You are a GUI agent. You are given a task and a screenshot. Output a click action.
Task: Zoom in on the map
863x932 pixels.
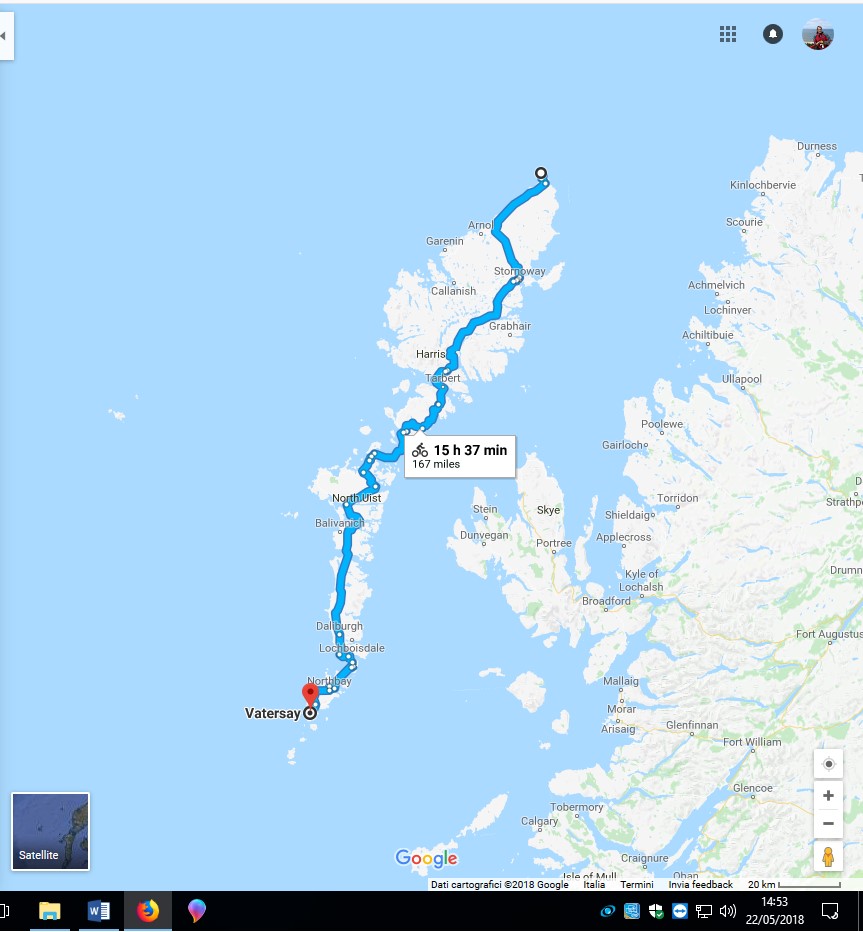point(828,796)
